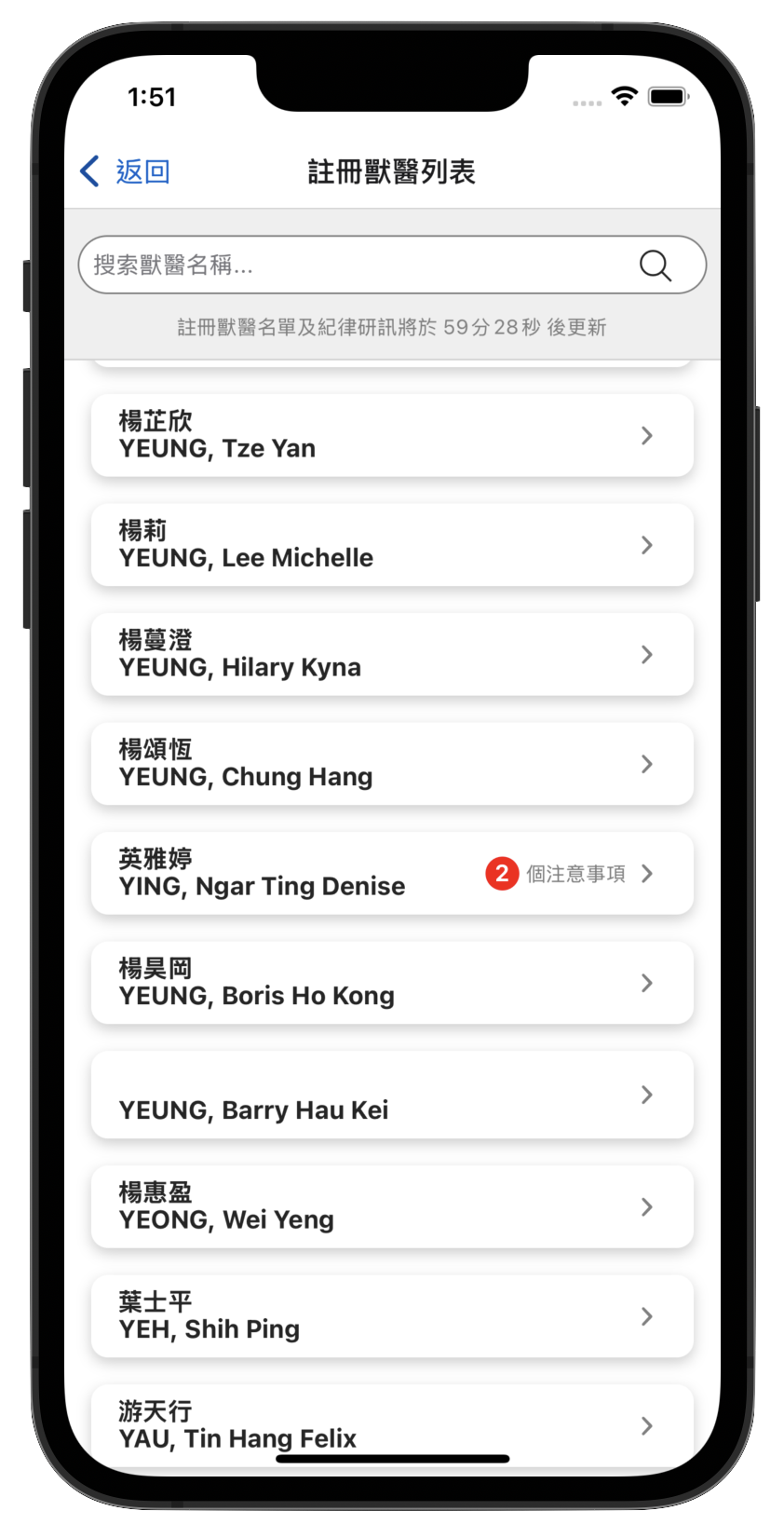View details of YEUNG, Hilary Kyna
The image size is (784, 1538).
pos(392,654)
